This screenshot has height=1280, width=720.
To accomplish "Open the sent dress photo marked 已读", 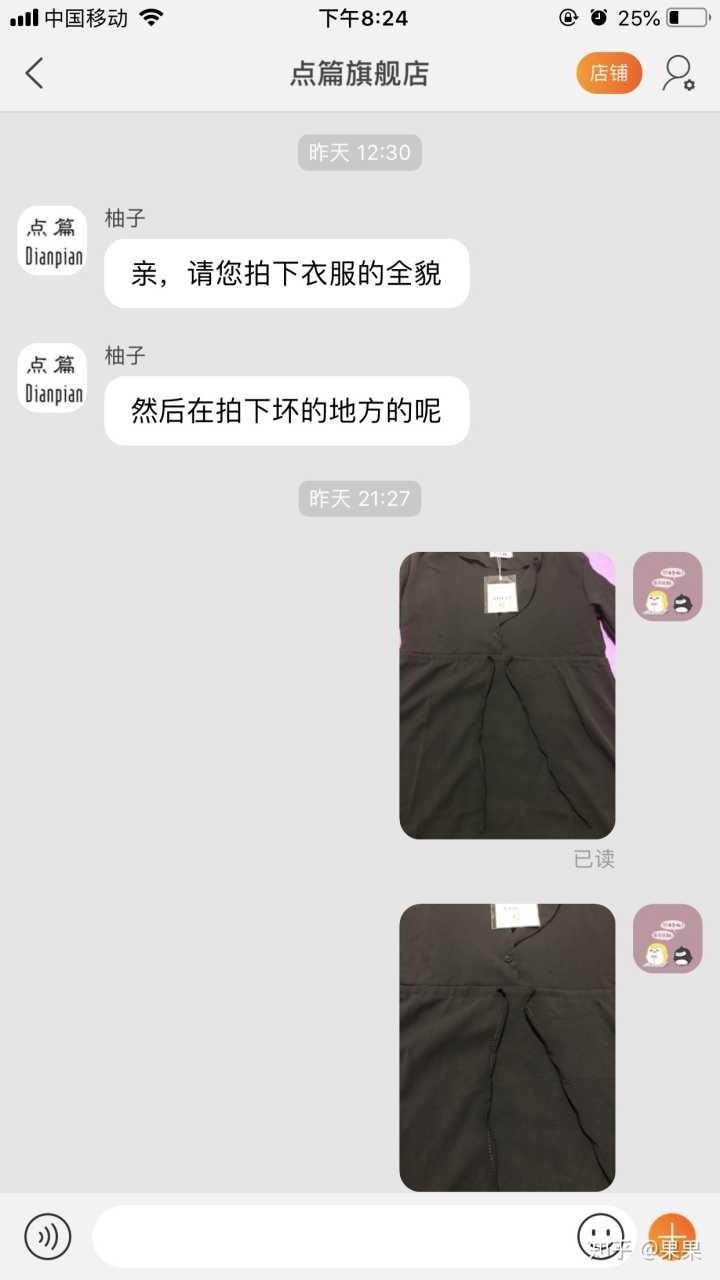I will click(507, 695).
